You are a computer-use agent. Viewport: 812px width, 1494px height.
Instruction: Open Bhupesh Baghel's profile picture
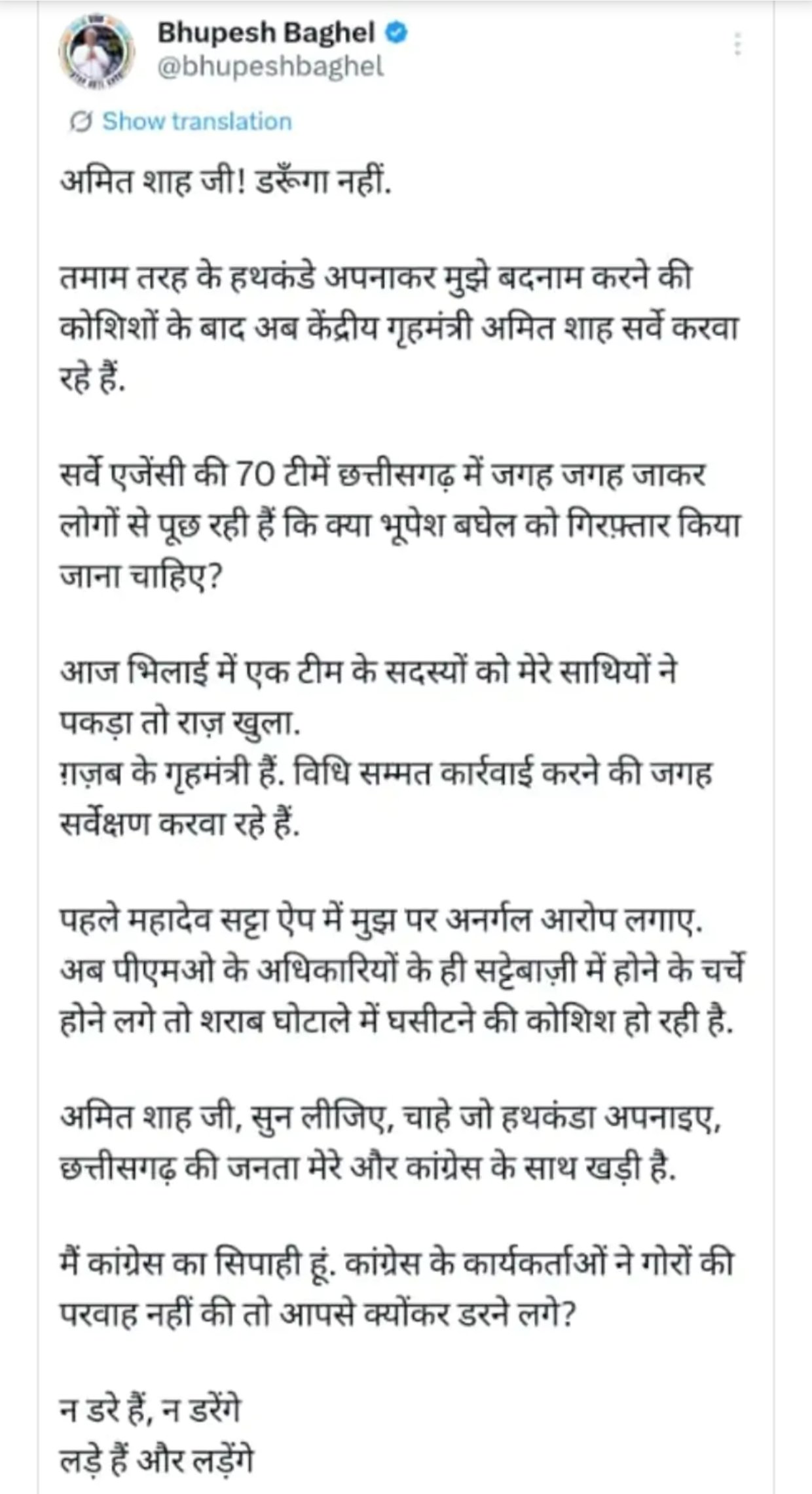96,50
